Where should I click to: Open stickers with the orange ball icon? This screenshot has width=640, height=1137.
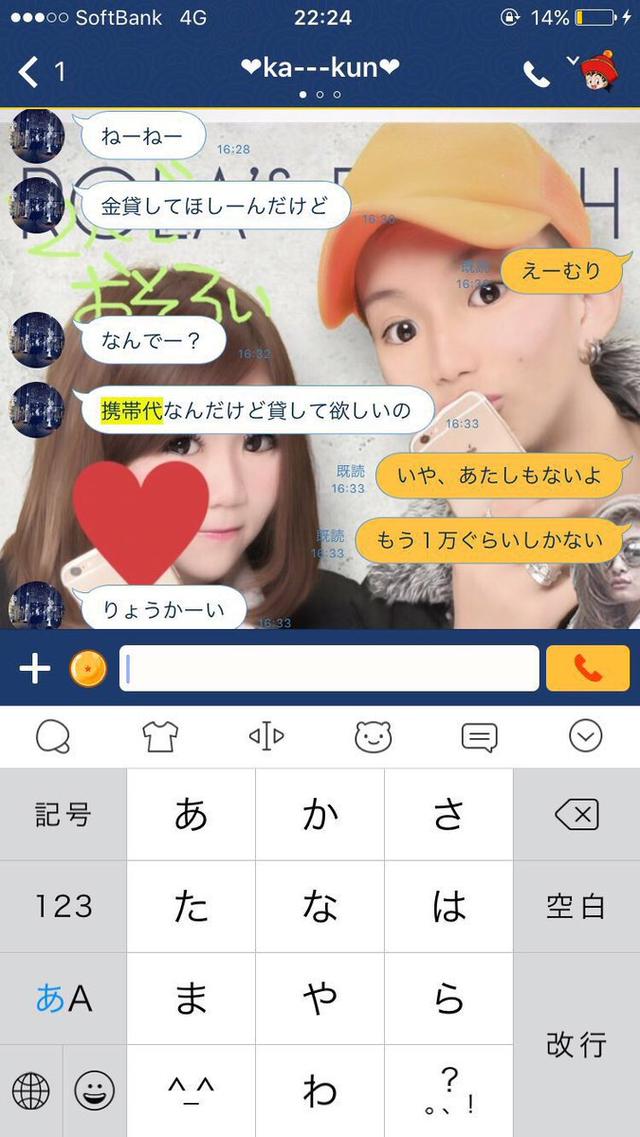point(88,669)
